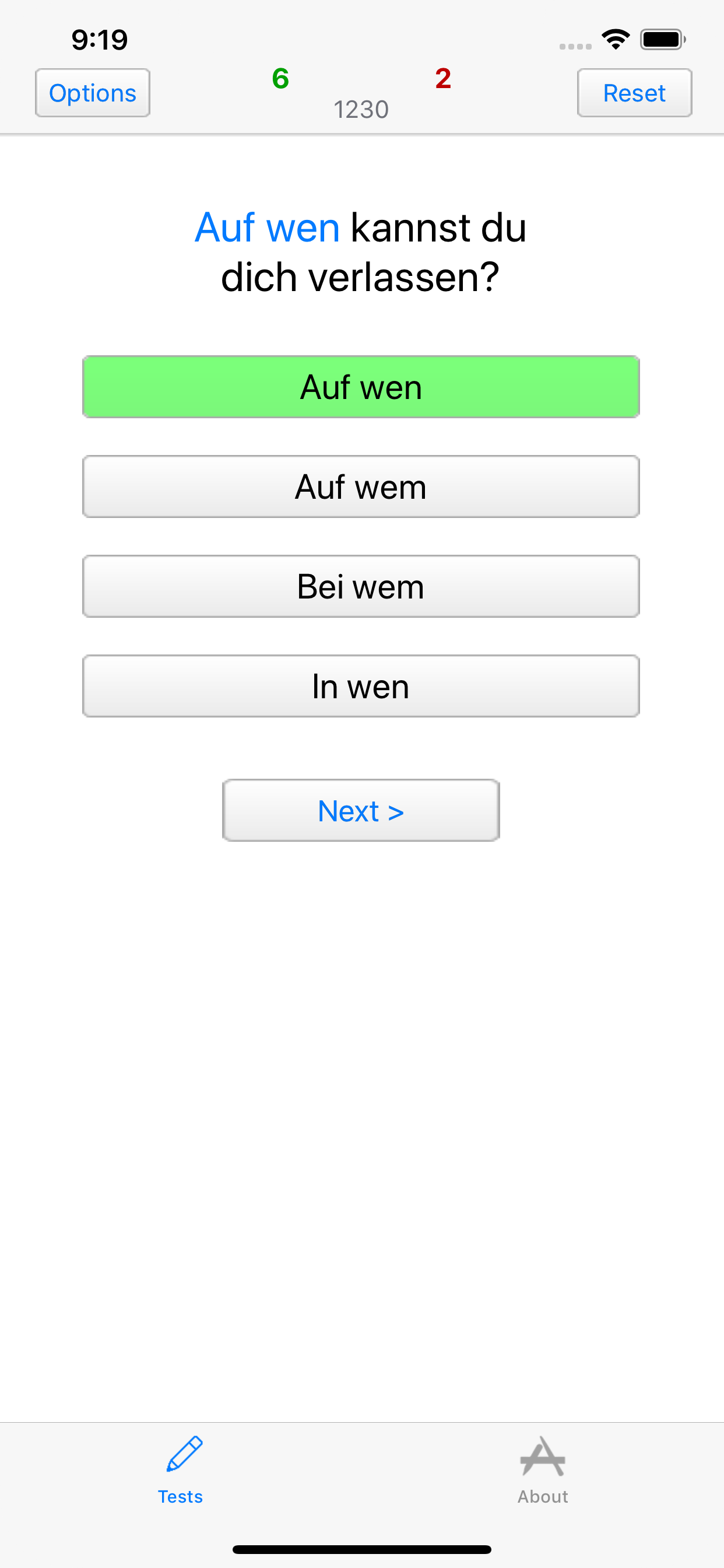This screenshot has width=724, height=1568.
Task: Click the clock showing 9:19
Action: pos(99,39)
